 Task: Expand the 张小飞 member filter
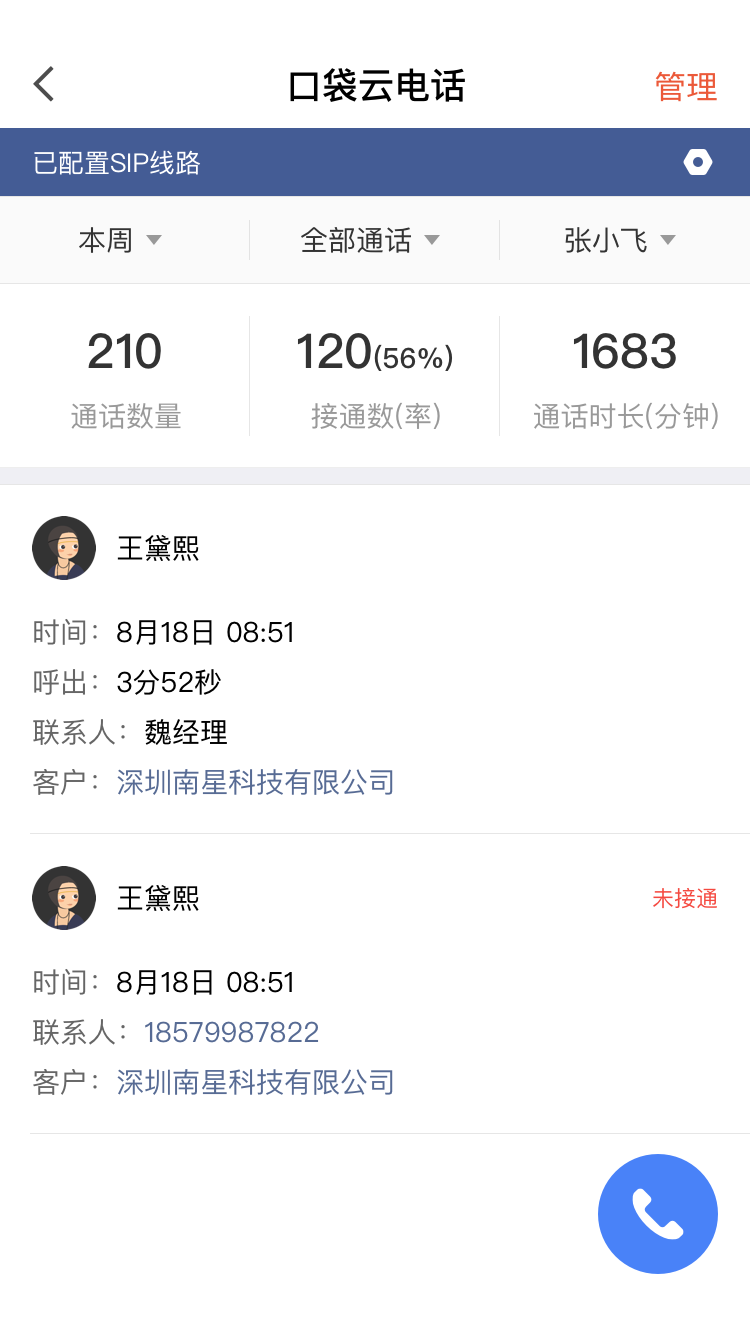[x=620, y=240]
